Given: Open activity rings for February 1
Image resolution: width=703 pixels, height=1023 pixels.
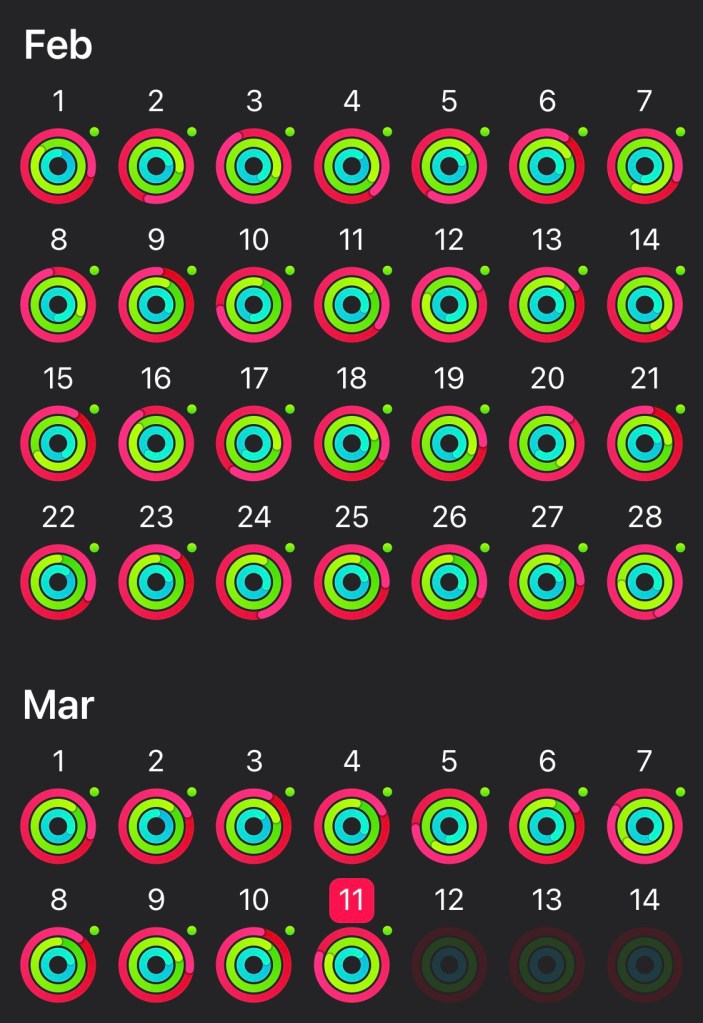Looking at the screenshot, I should [58, 166].
